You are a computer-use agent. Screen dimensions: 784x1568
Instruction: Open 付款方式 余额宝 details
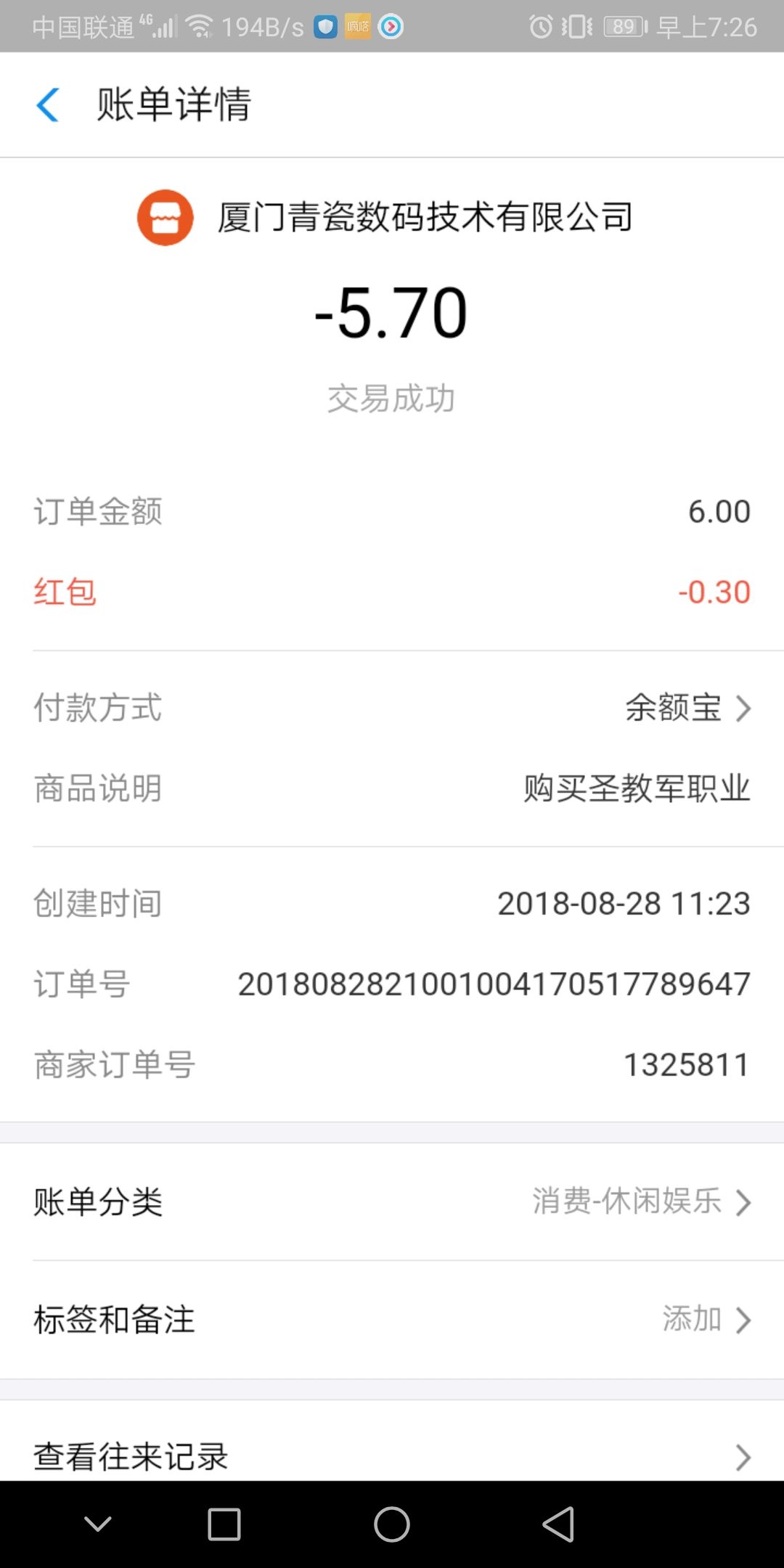(x=687, y=708)
